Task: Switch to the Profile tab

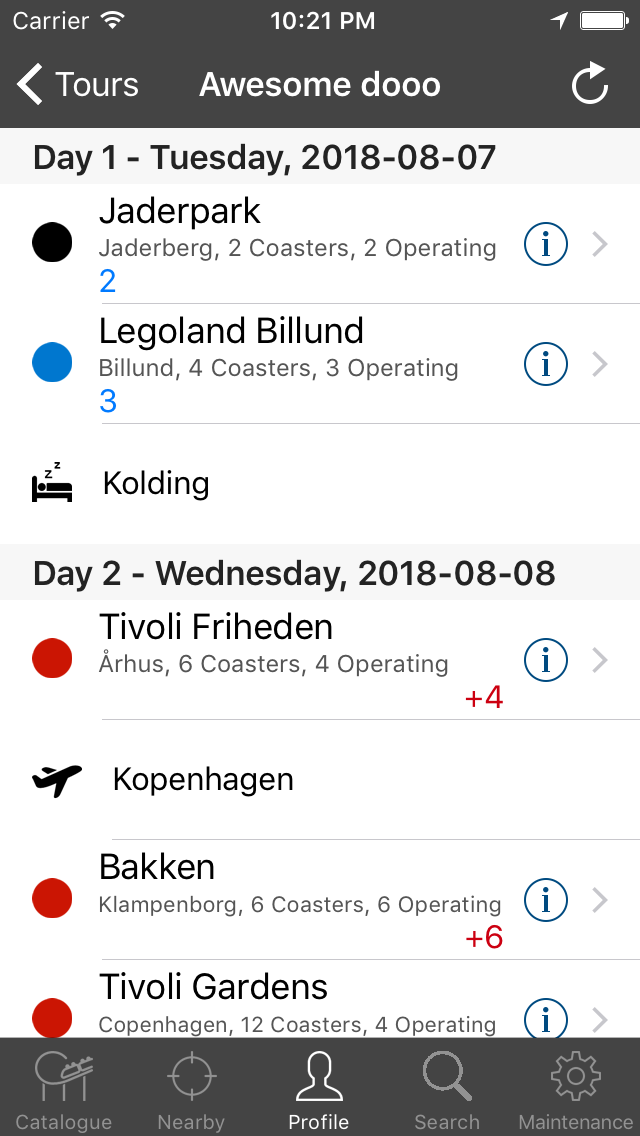Action: point(320,1087)
